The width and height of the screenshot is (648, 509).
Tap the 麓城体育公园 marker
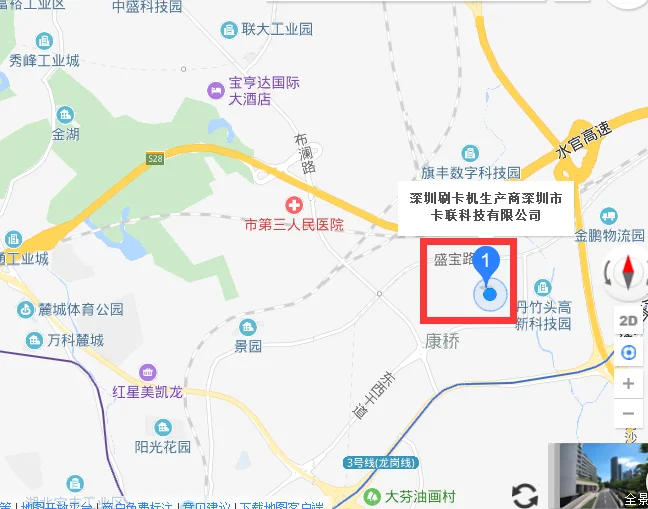[26, 309]
